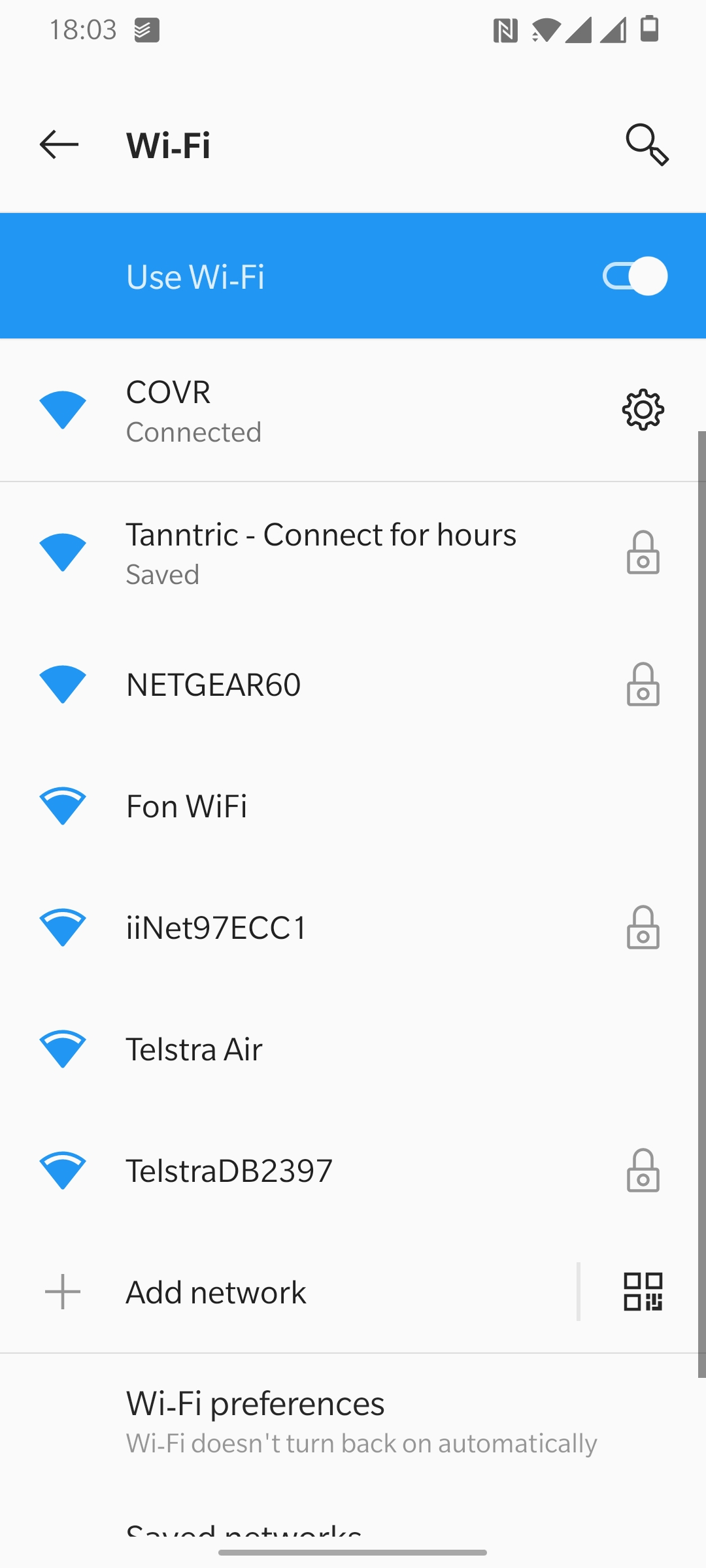Image resolution: width=706 pixels, height=1568 pixels.
Task: Select the NETGEAR60 network
Action: coord(353,685)
